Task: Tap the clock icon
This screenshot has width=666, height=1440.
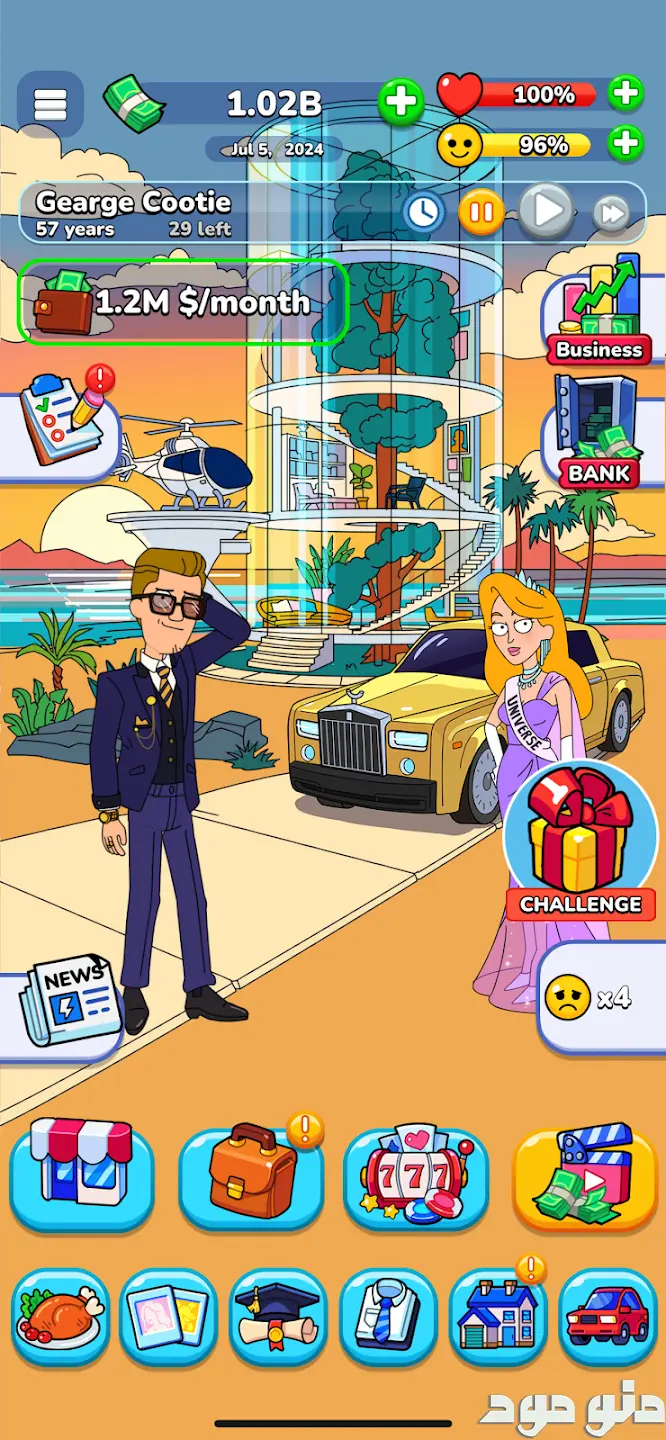Action: click(x=425, y=212)
